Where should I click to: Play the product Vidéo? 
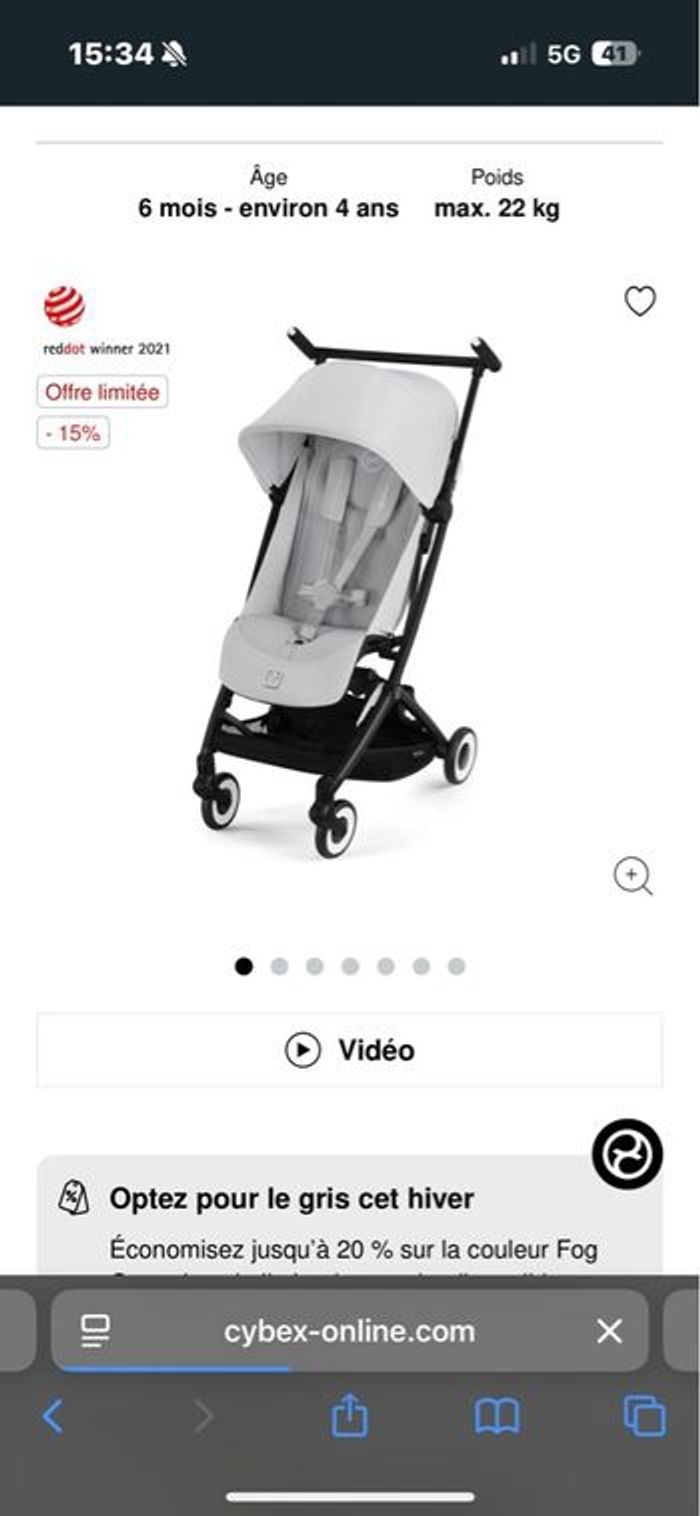349,1050
